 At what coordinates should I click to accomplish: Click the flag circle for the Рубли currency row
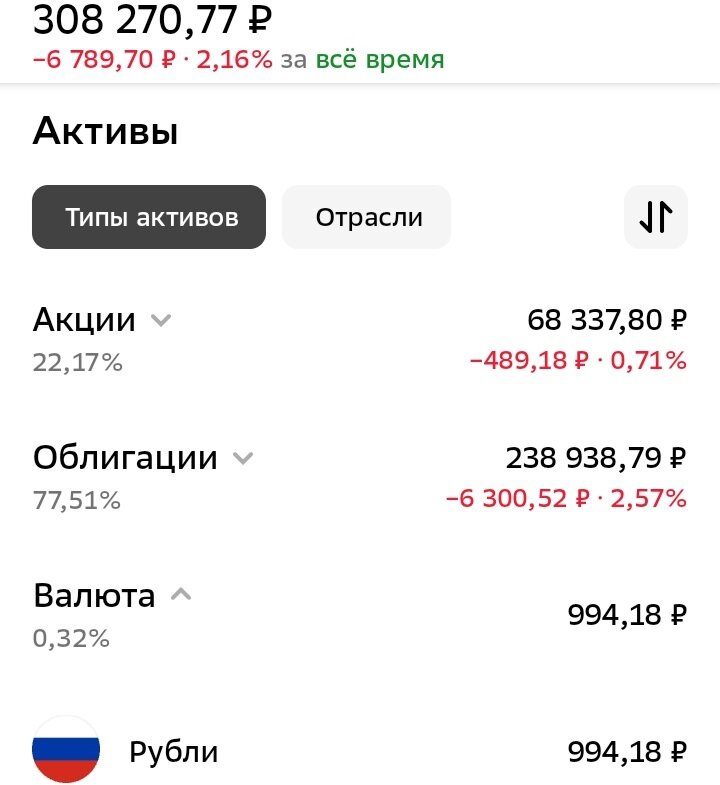point(65,750)
